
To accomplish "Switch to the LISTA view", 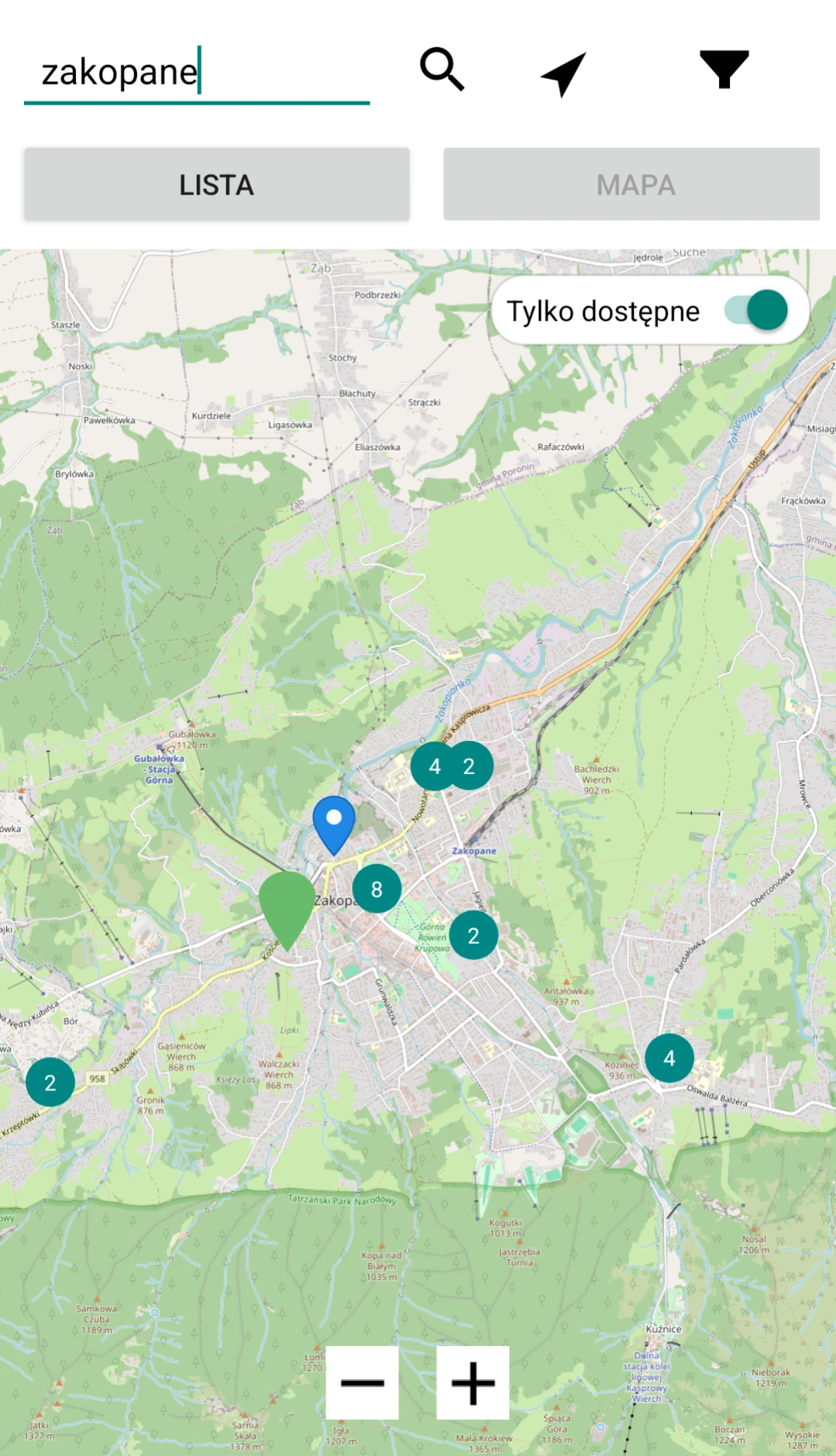I will [217, 184].
